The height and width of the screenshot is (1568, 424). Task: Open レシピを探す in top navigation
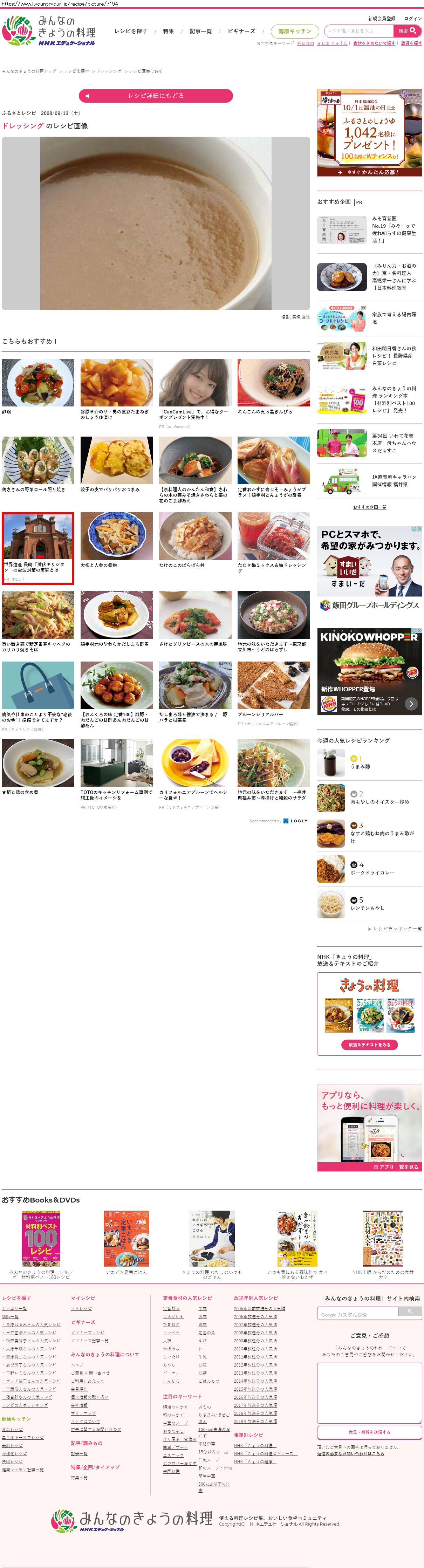131,31
